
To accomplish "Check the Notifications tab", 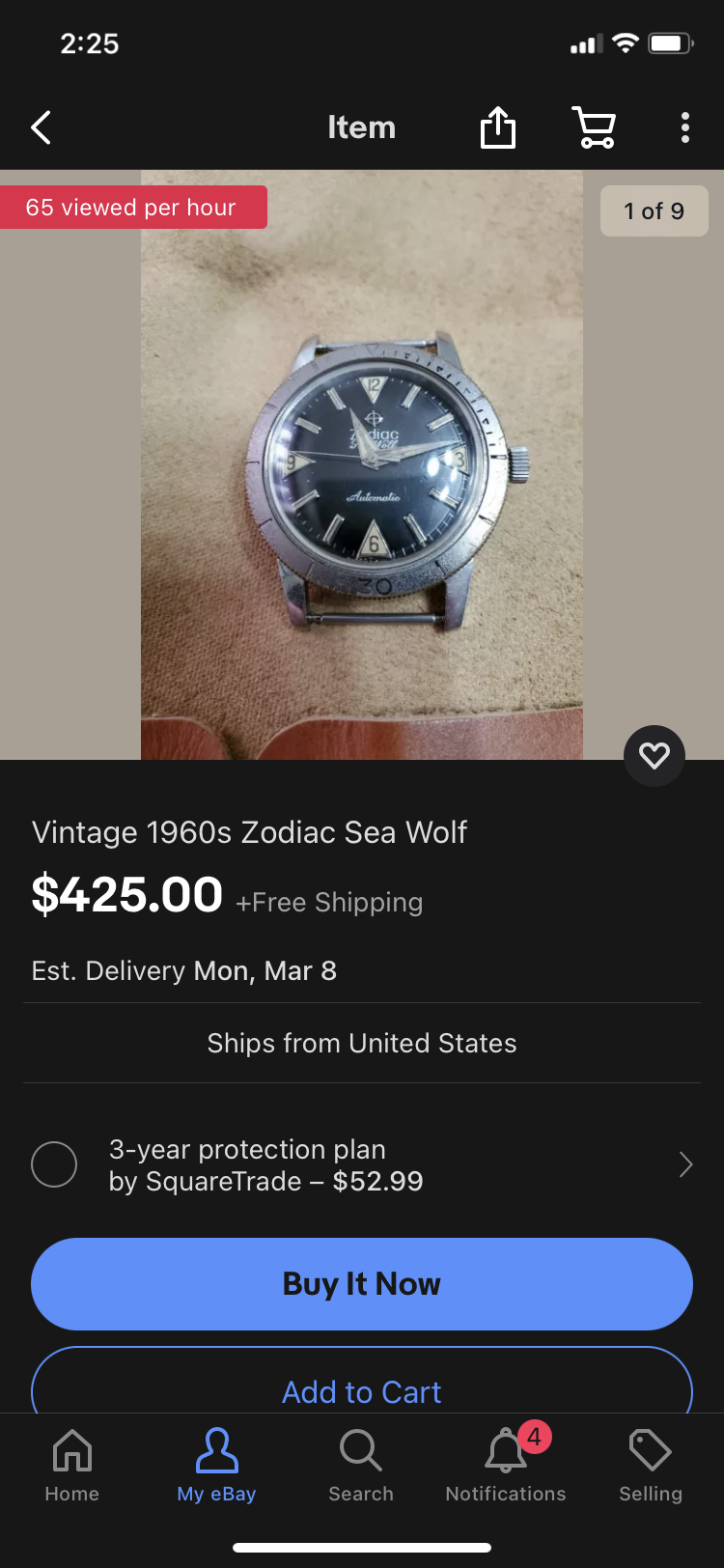I will (506, 1466).
